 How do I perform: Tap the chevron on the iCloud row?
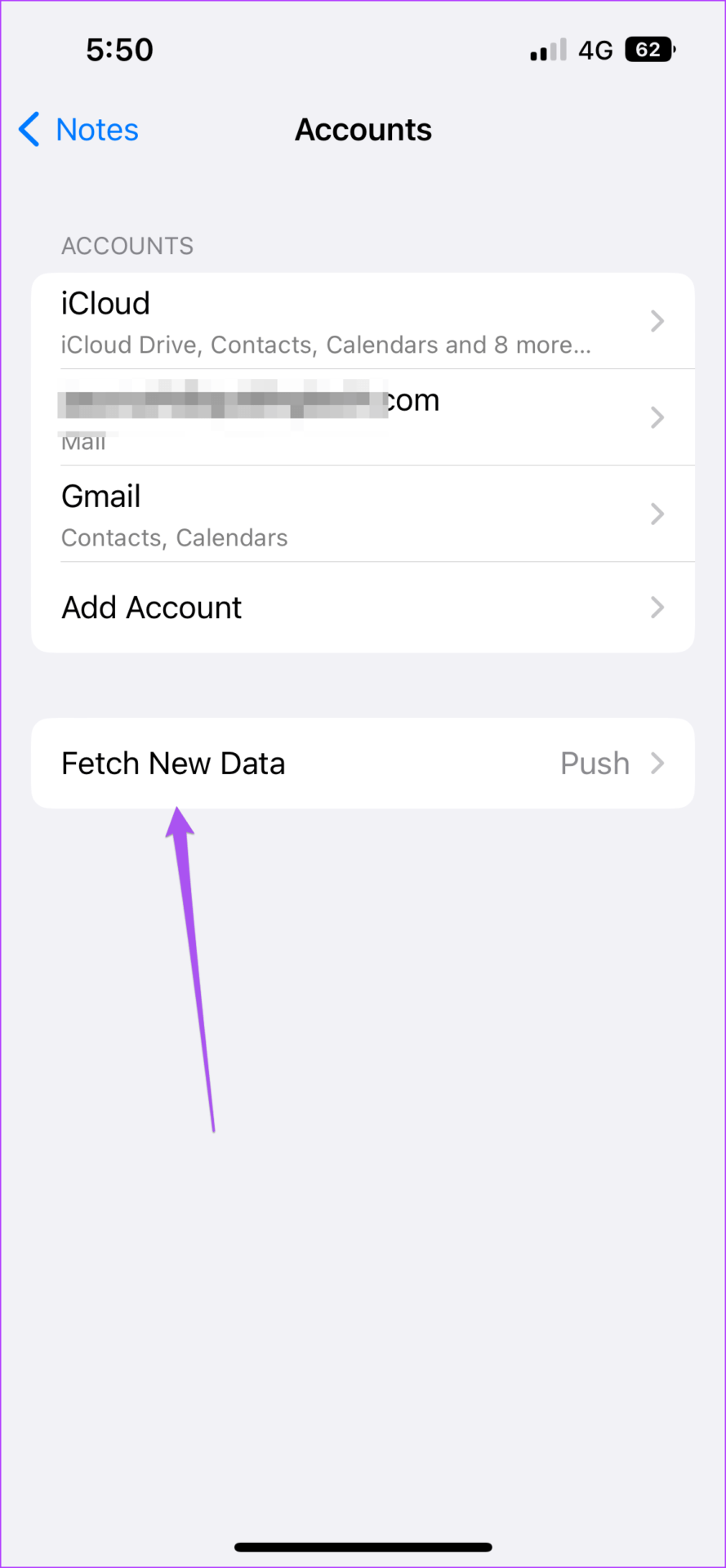click(x=657, y=321)
